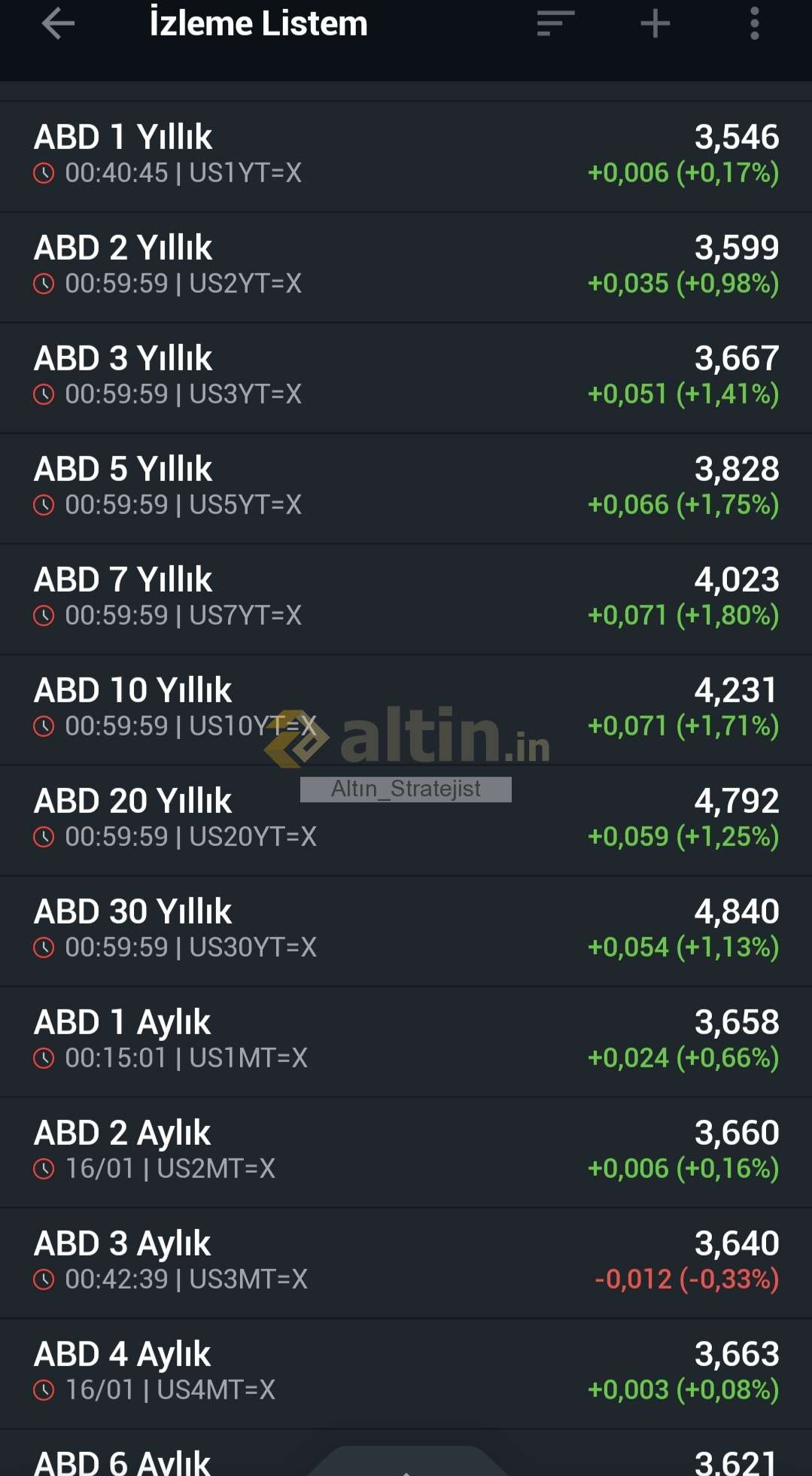Select ABD 20 Yıllık from the list
The image size is (812, 1476).
pyautogui.click(x=406, y=819)
